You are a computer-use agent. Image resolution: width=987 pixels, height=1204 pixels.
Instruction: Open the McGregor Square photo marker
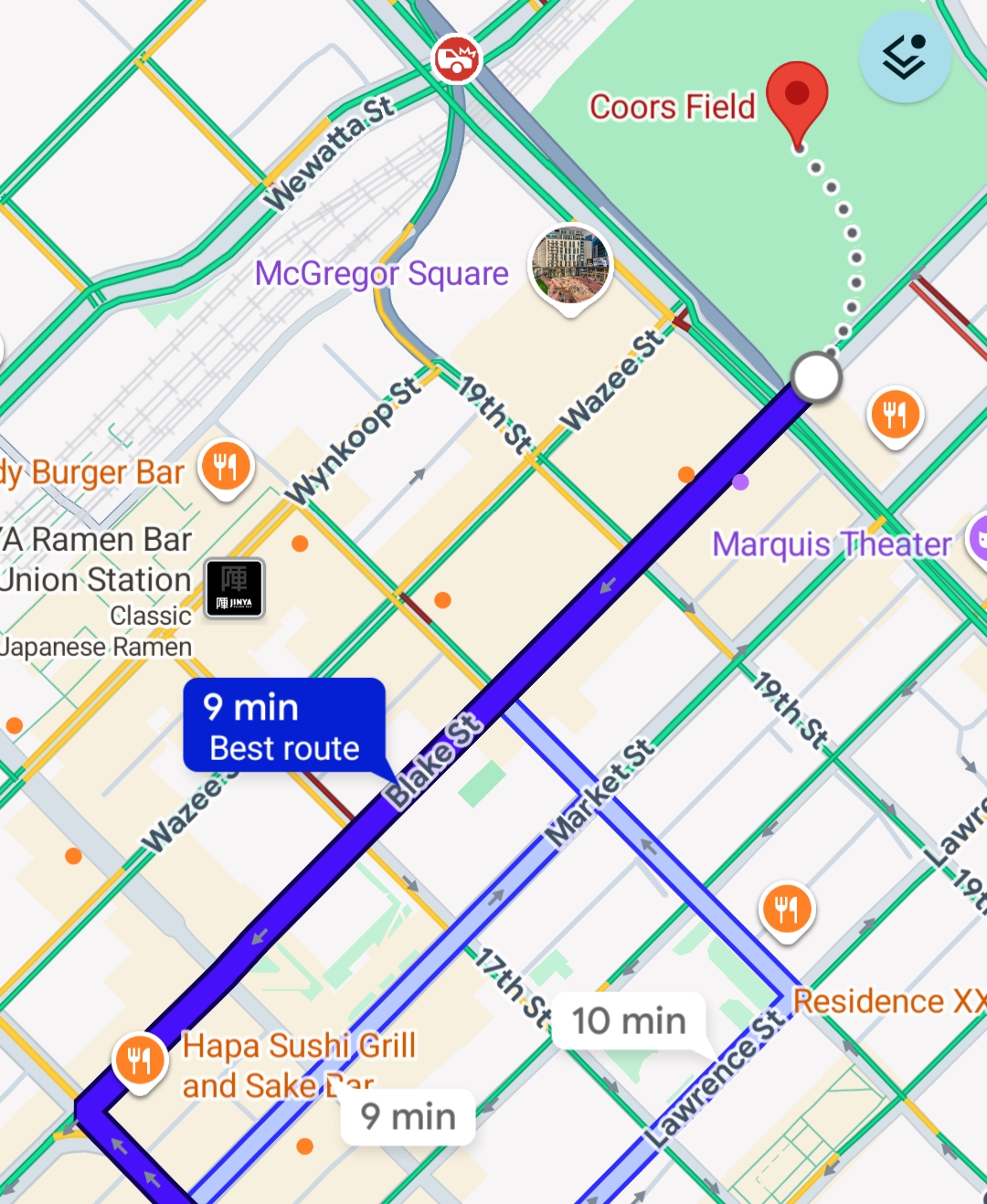coord(570,266)
